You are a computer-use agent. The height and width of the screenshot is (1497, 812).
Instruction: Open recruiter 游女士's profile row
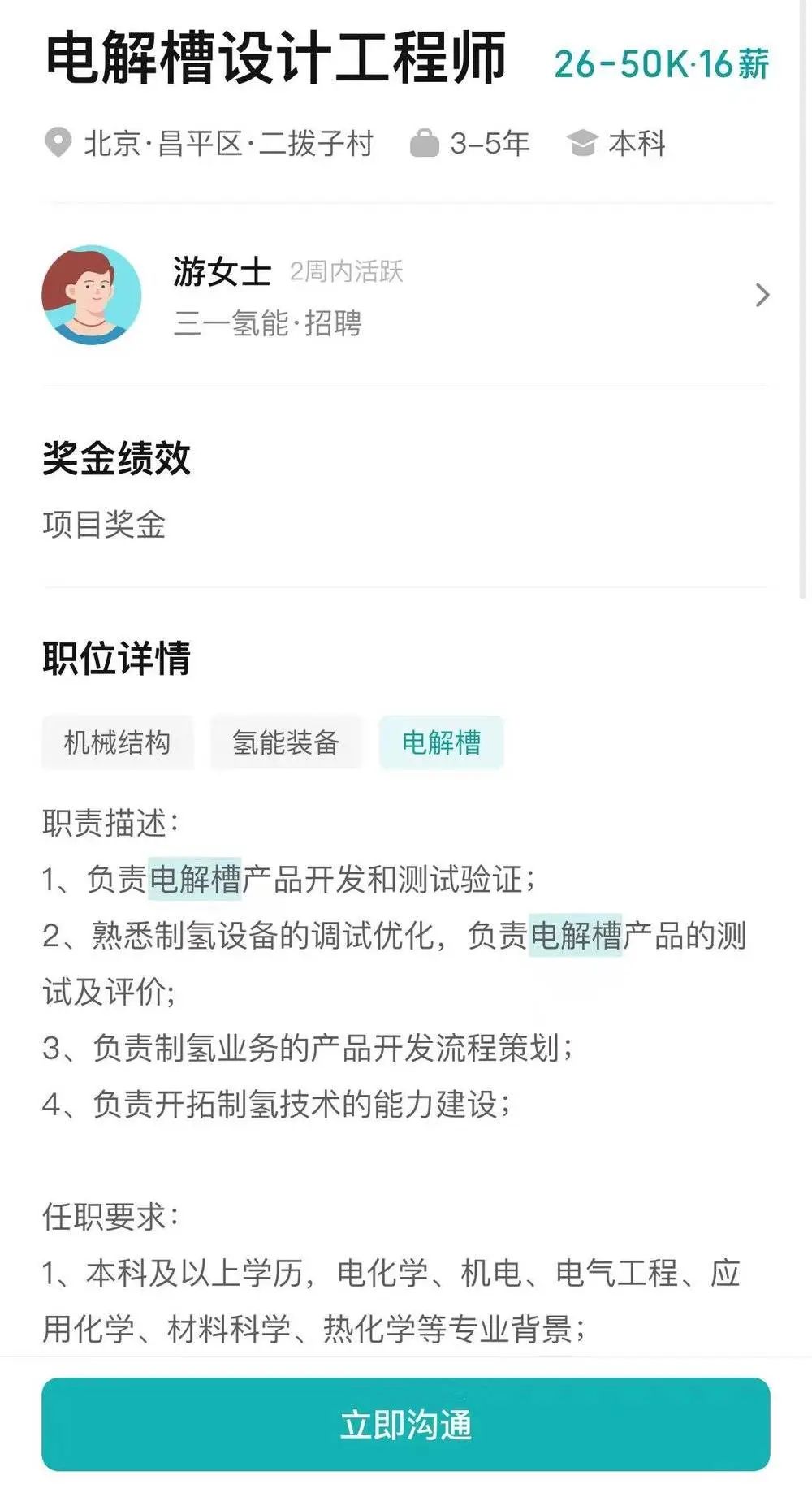click(406, 296)
